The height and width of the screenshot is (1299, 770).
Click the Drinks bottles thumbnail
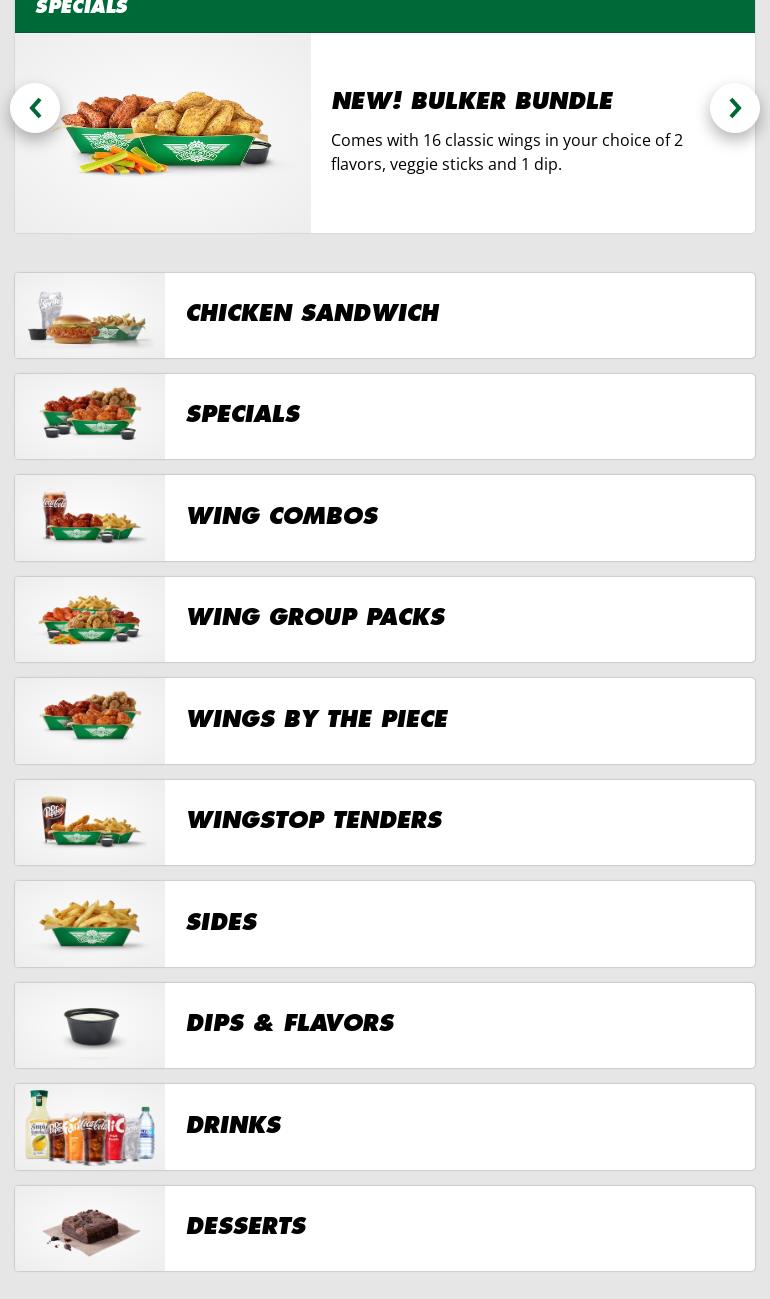click(90, 1127)
